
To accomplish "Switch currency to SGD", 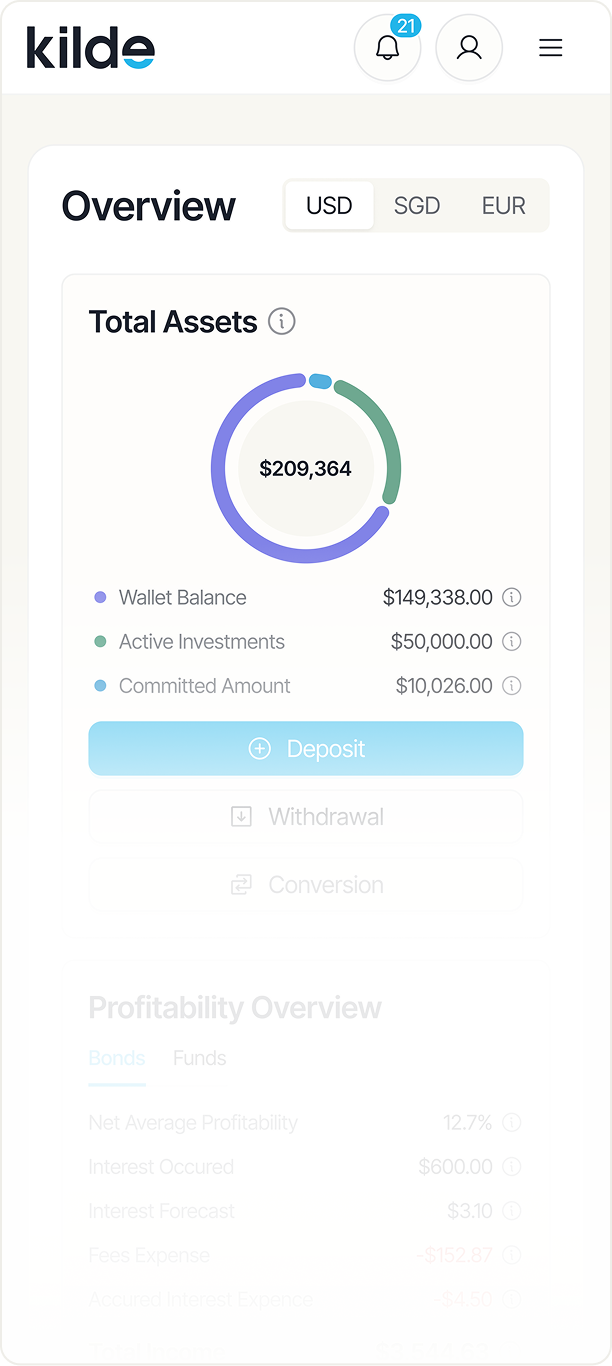I will 417,206.
